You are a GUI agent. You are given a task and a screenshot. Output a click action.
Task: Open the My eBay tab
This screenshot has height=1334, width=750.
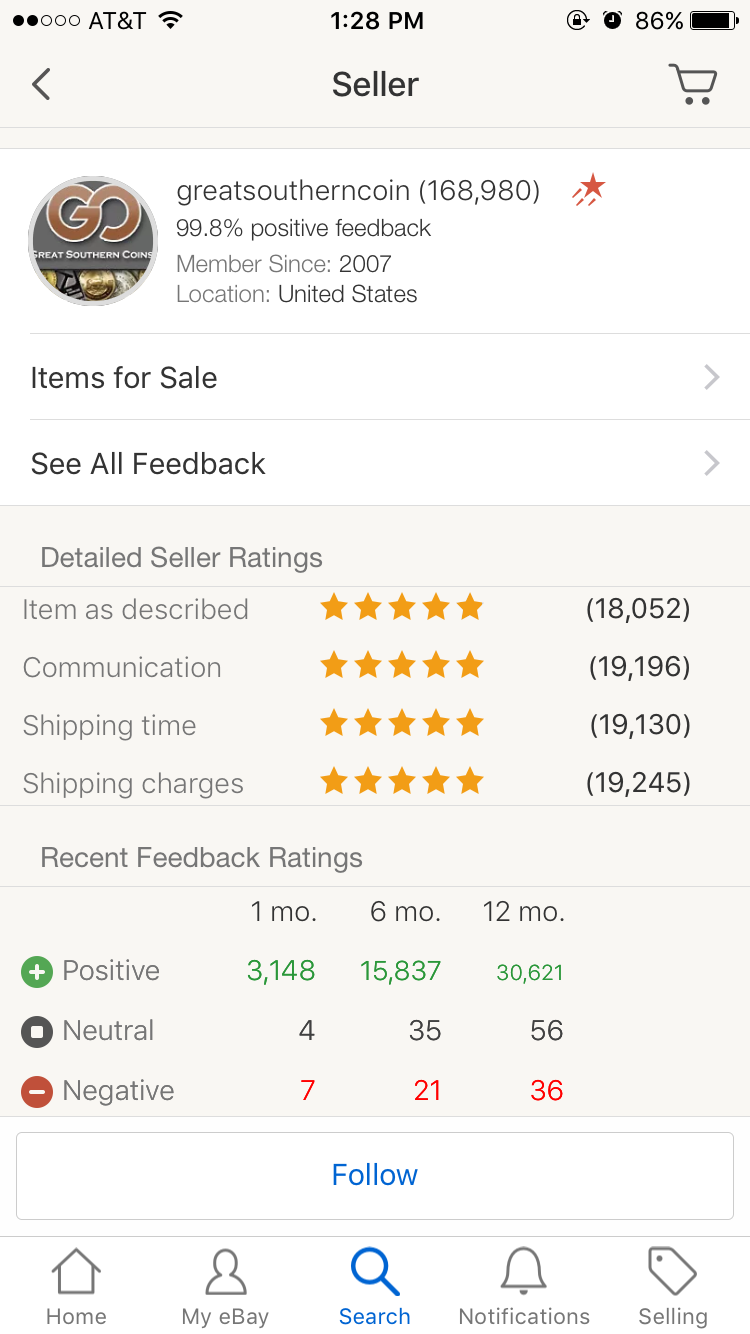[225, 1288]
